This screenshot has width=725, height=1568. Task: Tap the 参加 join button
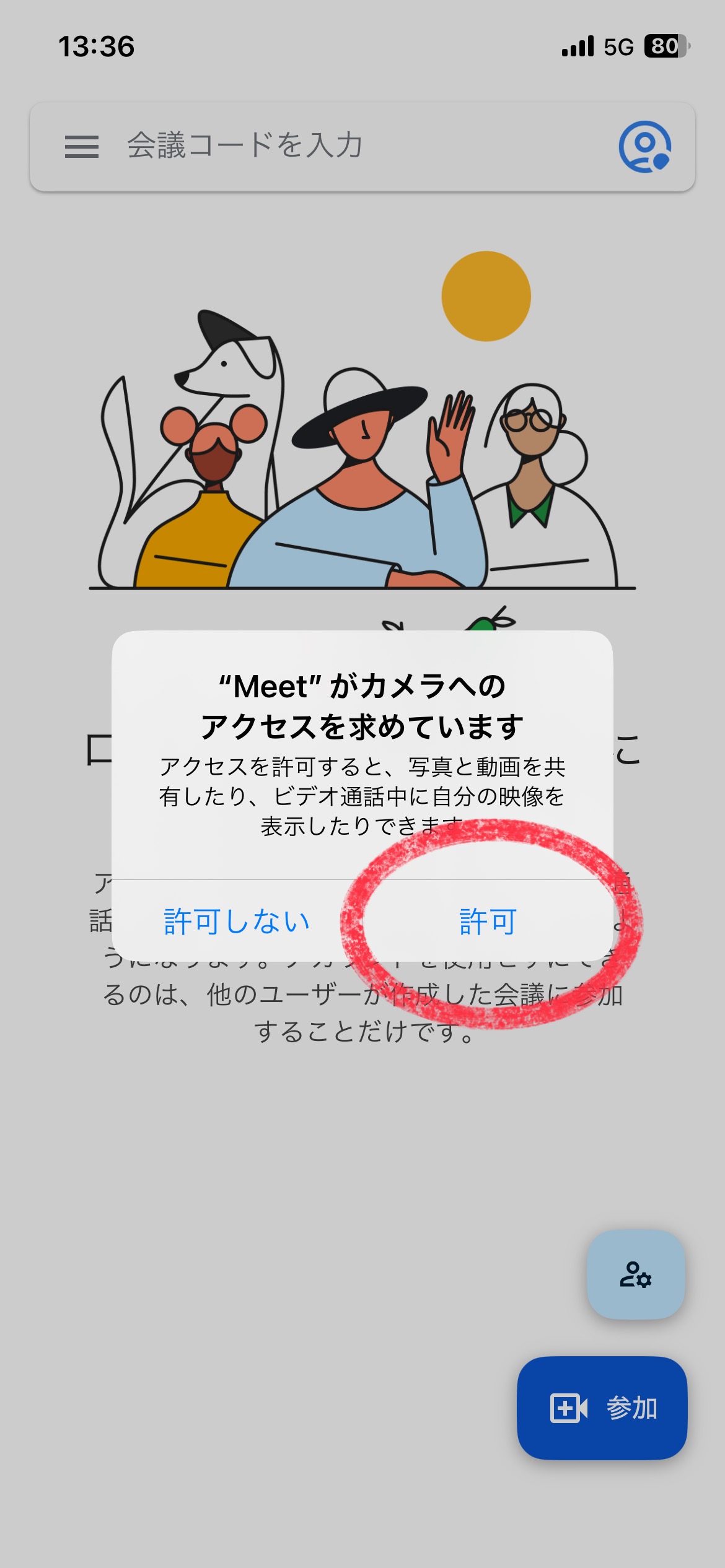tap(602, 1408)
